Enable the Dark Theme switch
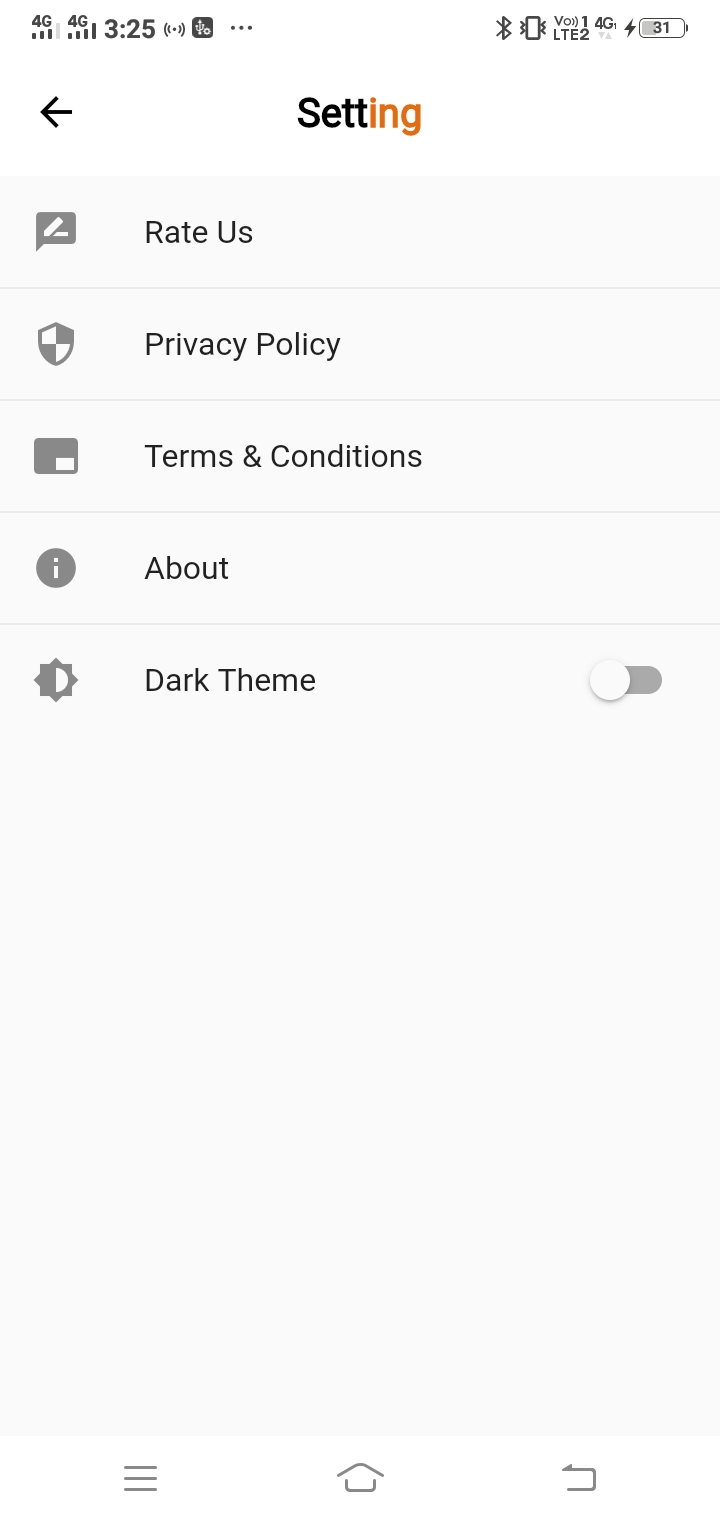 pyautogui.click(x=625, y=681)
